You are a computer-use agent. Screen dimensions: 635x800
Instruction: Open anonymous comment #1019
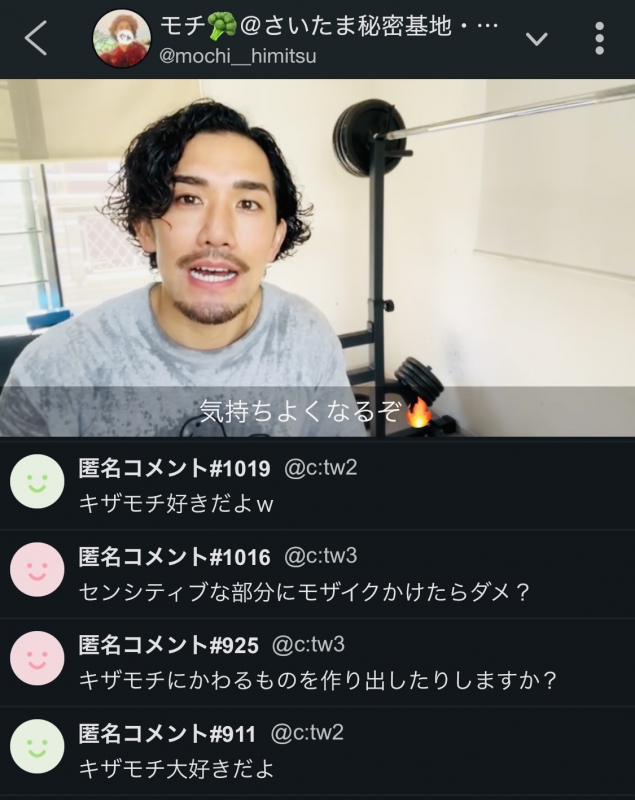click(x=317, y=485)
